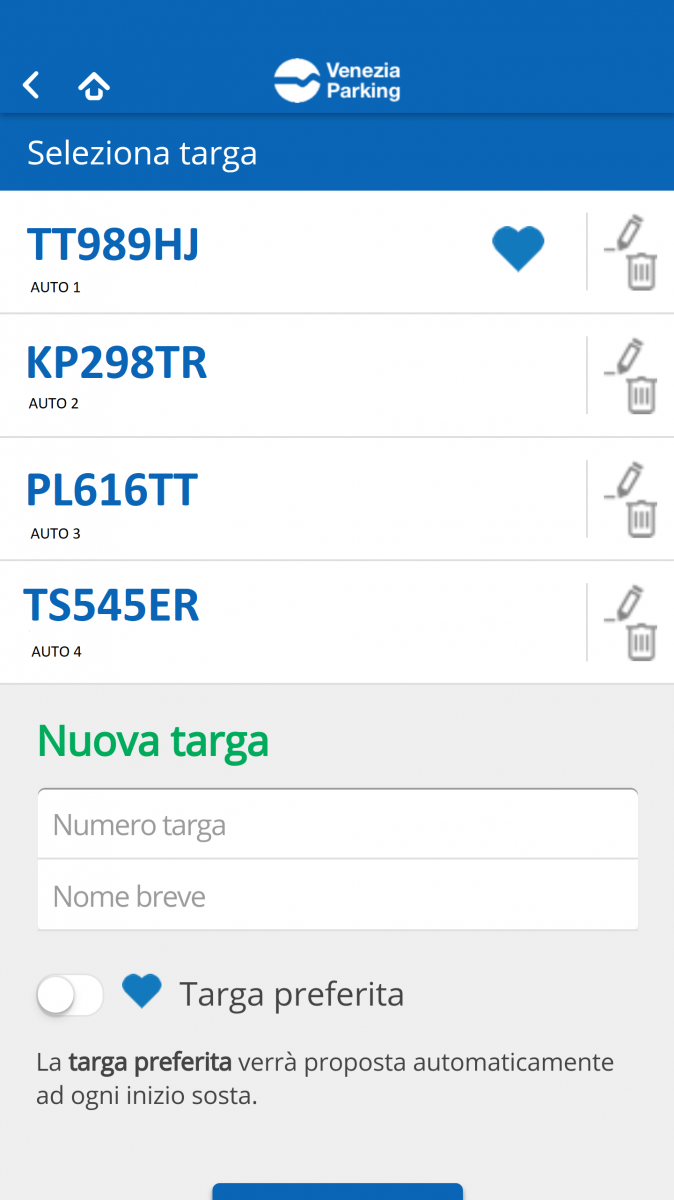Tap the Numero targa field
This screenshot has width=674, height=1200.
pyautogui.click(x=337, y=825)
